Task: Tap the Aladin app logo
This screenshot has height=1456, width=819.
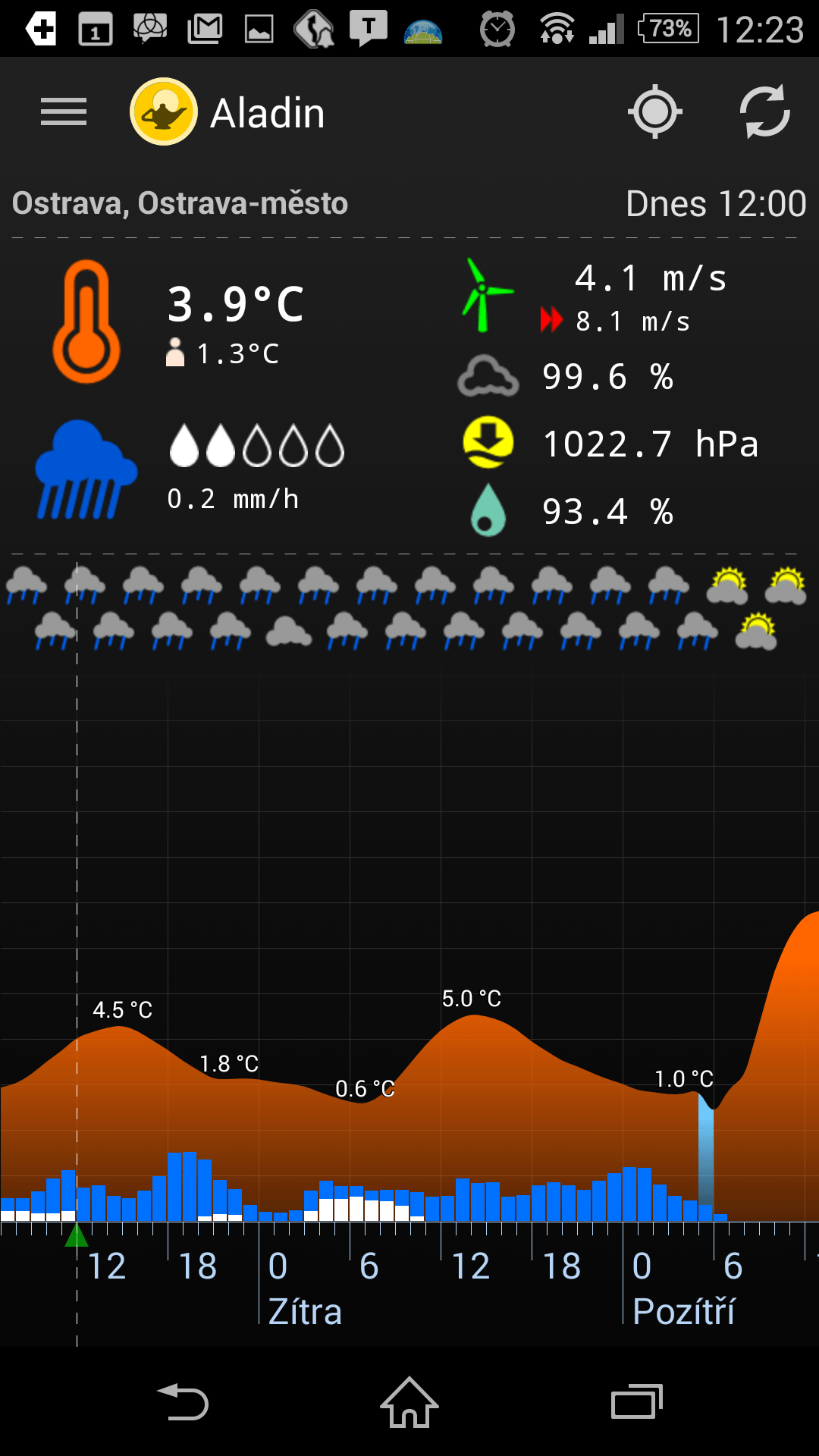Action: tap(164, 111)
